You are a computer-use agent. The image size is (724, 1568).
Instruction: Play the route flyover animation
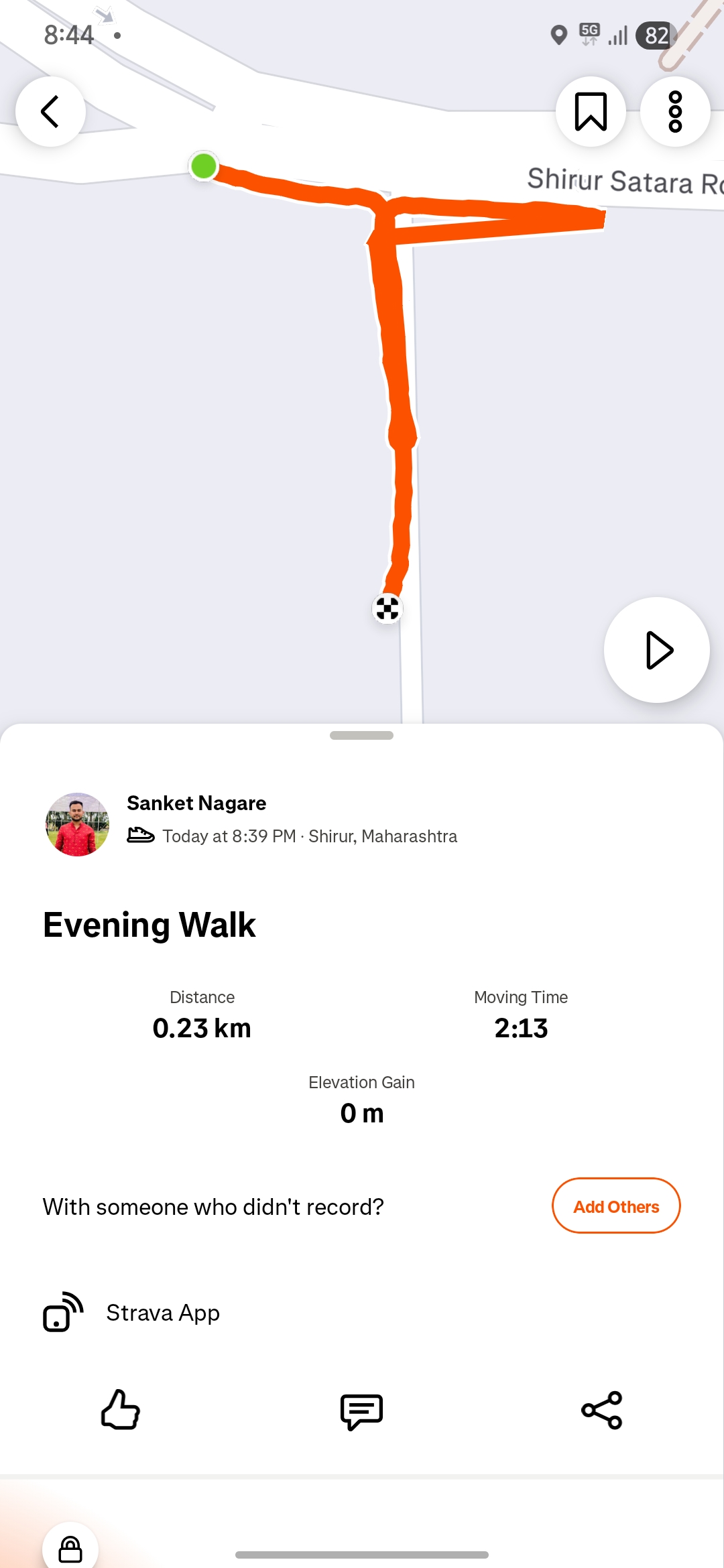click(657, 650)
